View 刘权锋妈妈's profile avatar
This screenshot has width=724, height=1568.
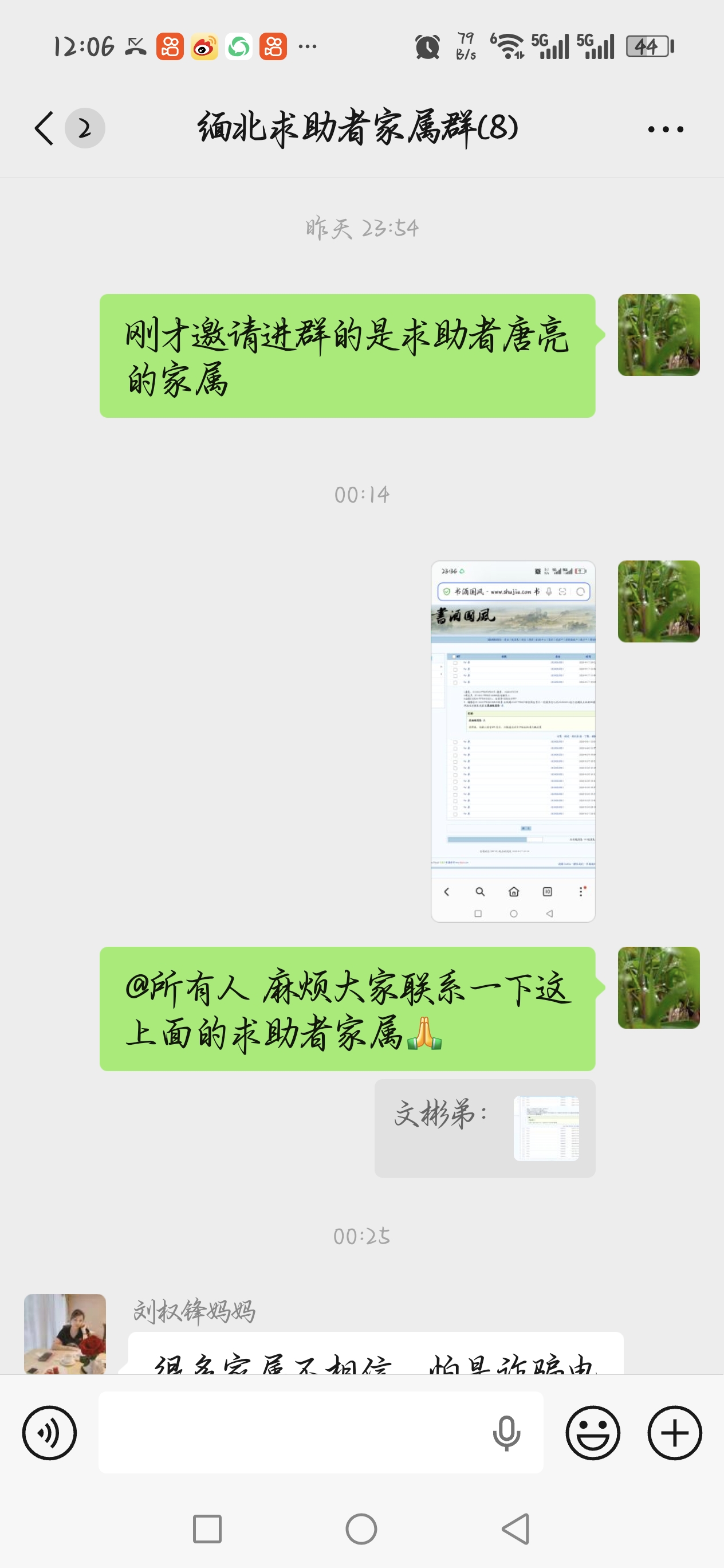65,1333
